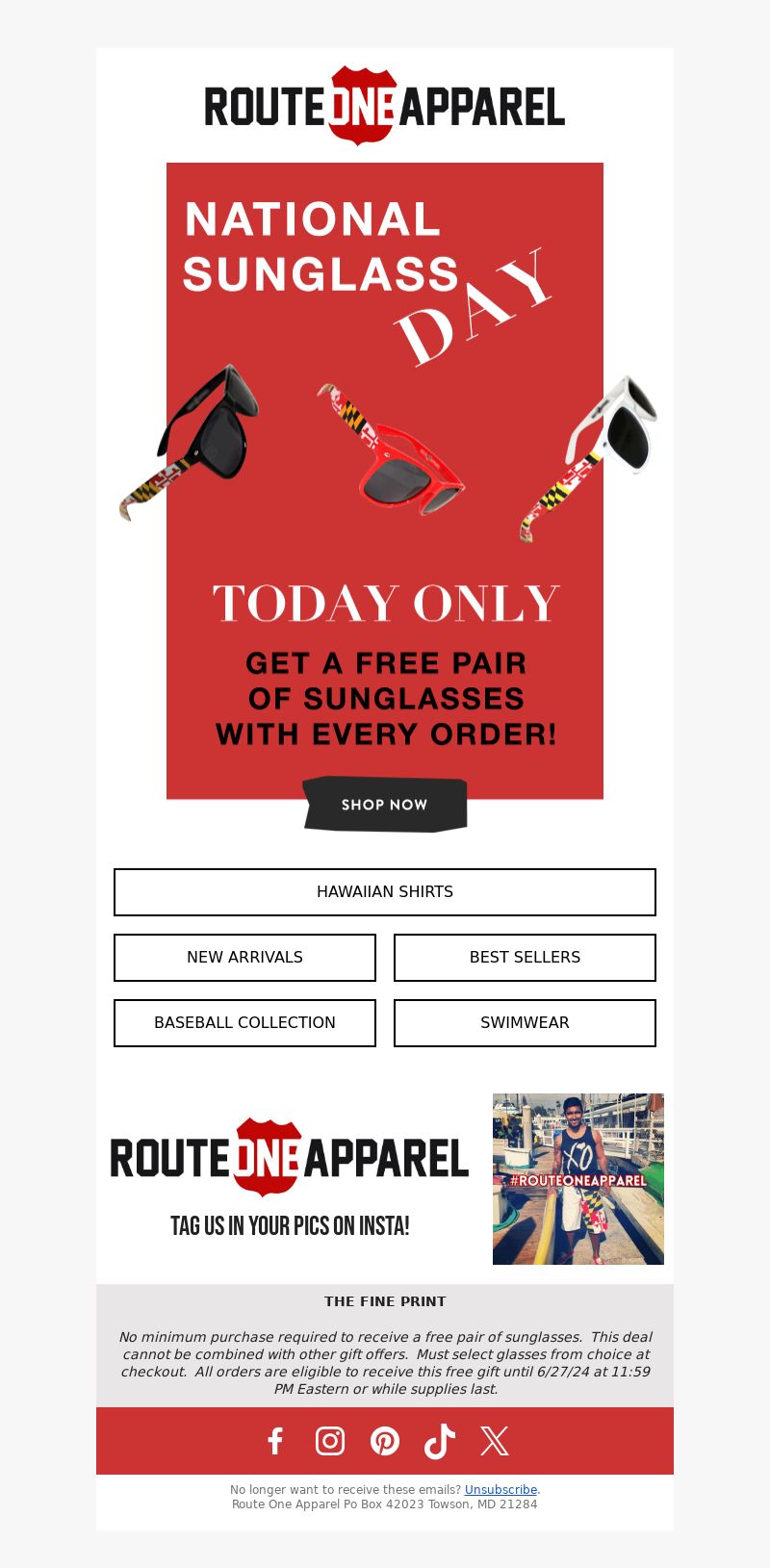Image resolution: width=770 pixels, height=1568 pixels.
Task: View Best Sellers
Action: [525, 958]
